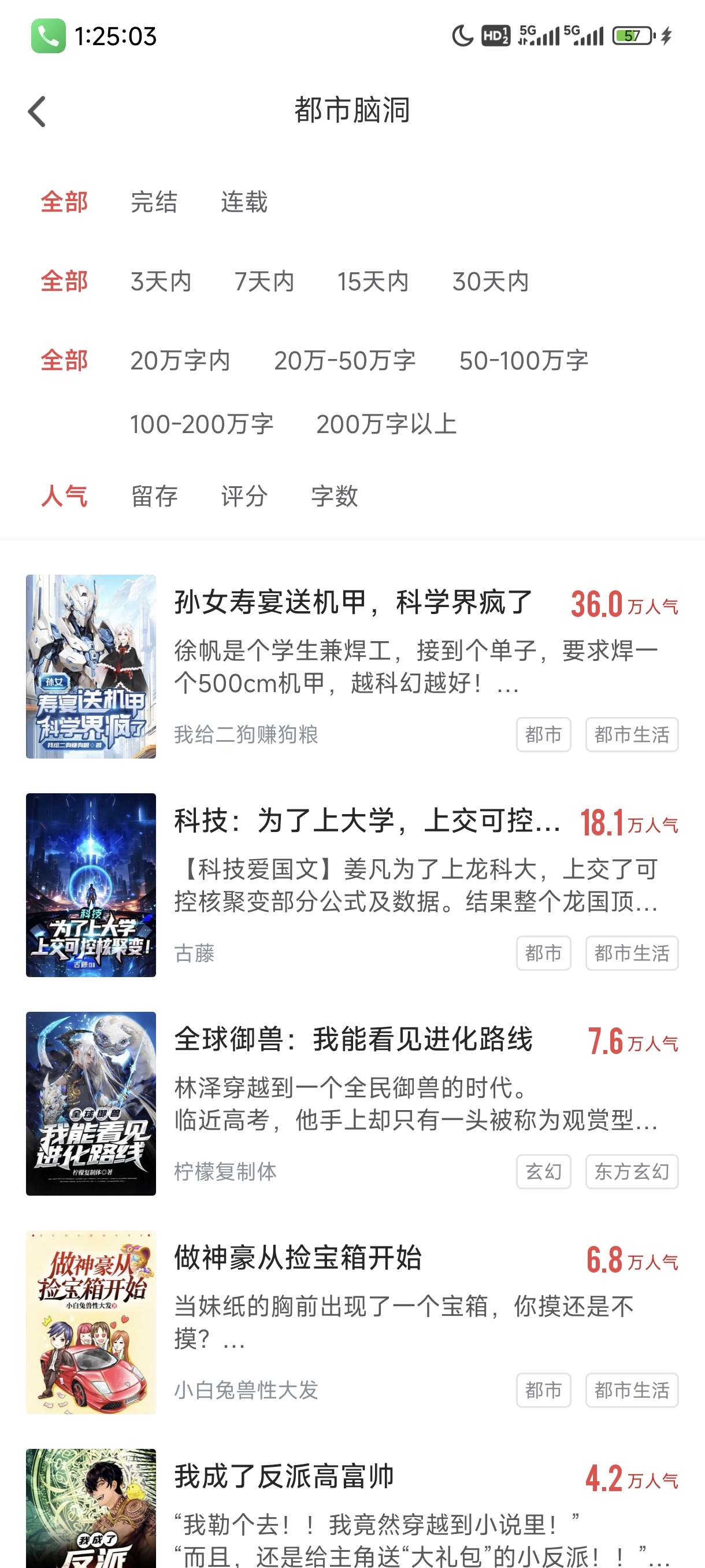Image resolution: width=705 pixels, height=1568 pixels.
Task: Select 200万字以上 word count
Action: pos(386,424)
